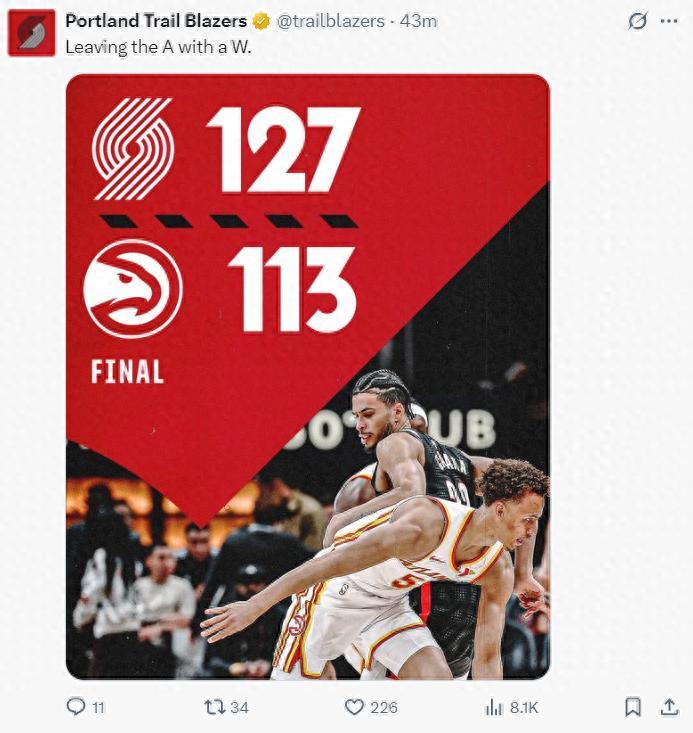Screen dimensions: 693x733
Task: Open the Portland Trail Blazers account name
Action: [156, 21]
